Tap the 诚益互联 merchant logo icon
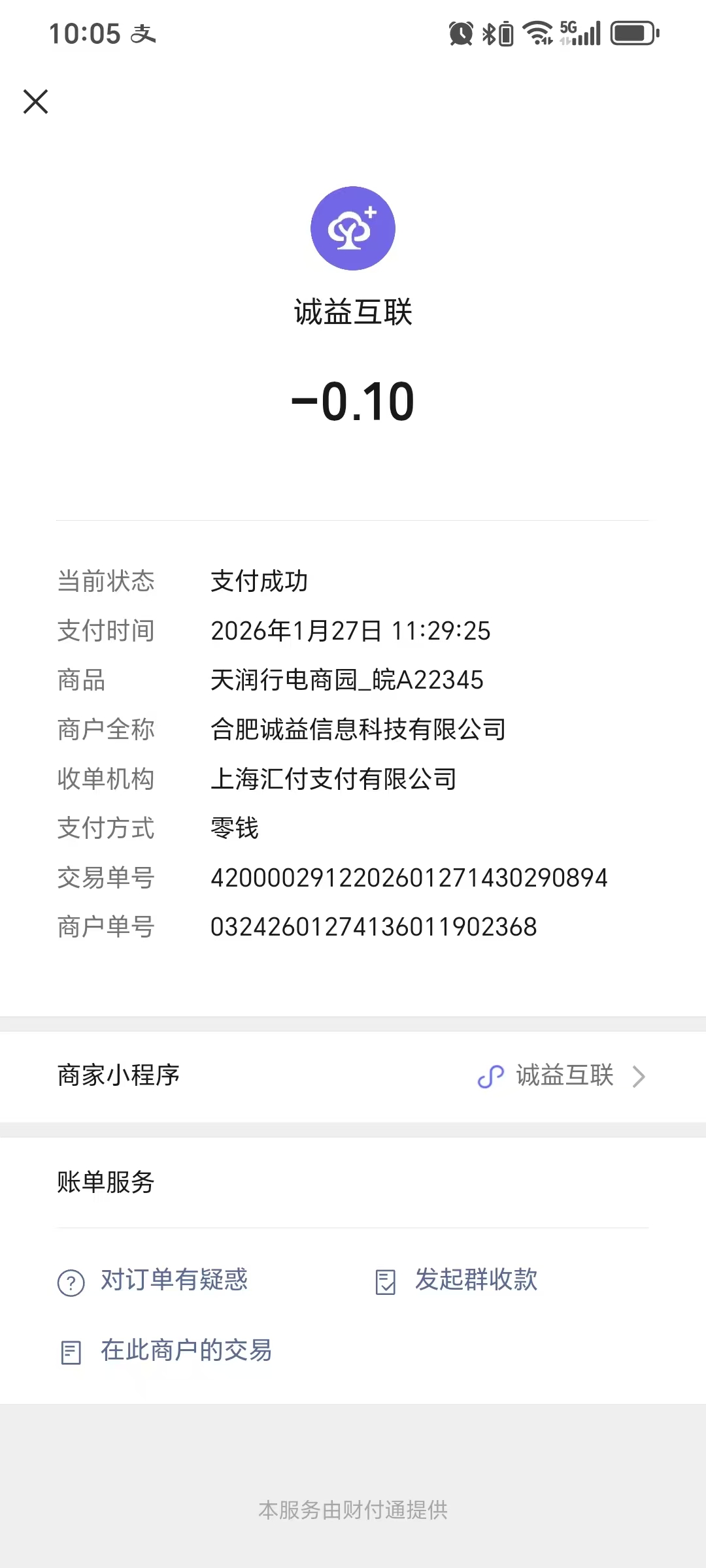Viewport: 706px width, 1568px height. point(353,228)
